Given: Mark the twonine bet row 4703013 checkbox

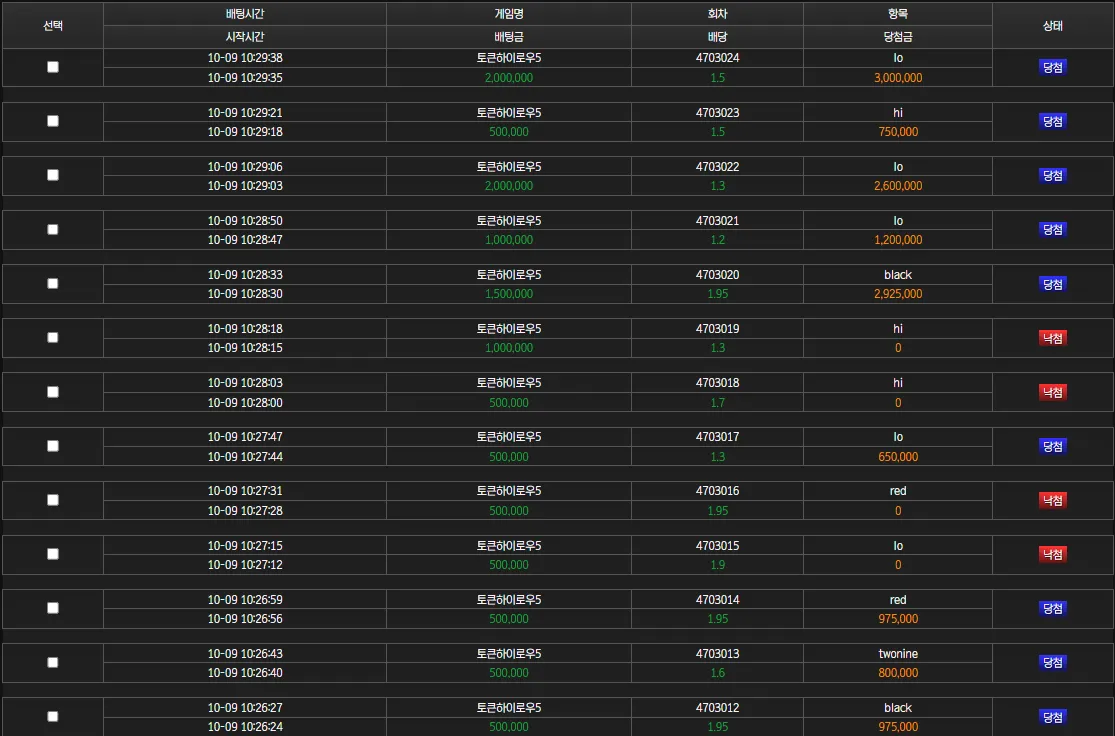Looking at the screenshot, I should pyautogui.click(x=53, y=662).
